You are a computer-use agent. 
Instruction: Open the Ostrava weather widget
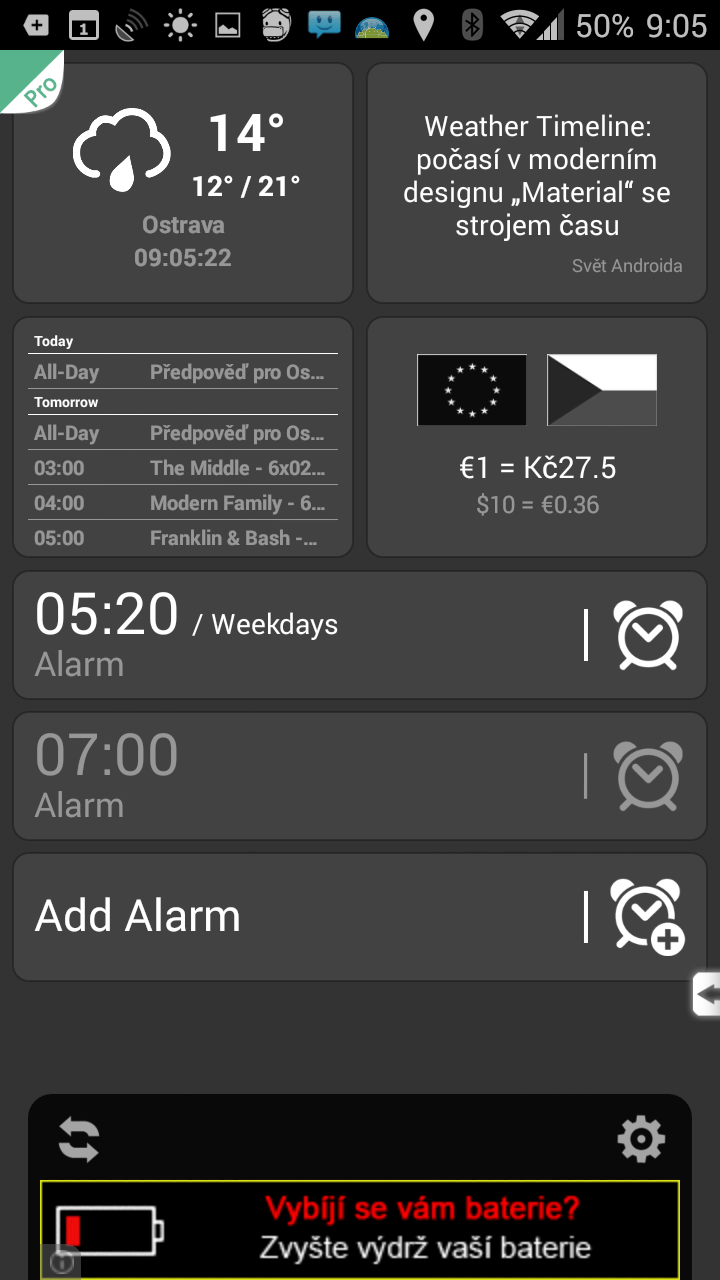[x=183, y=183]
